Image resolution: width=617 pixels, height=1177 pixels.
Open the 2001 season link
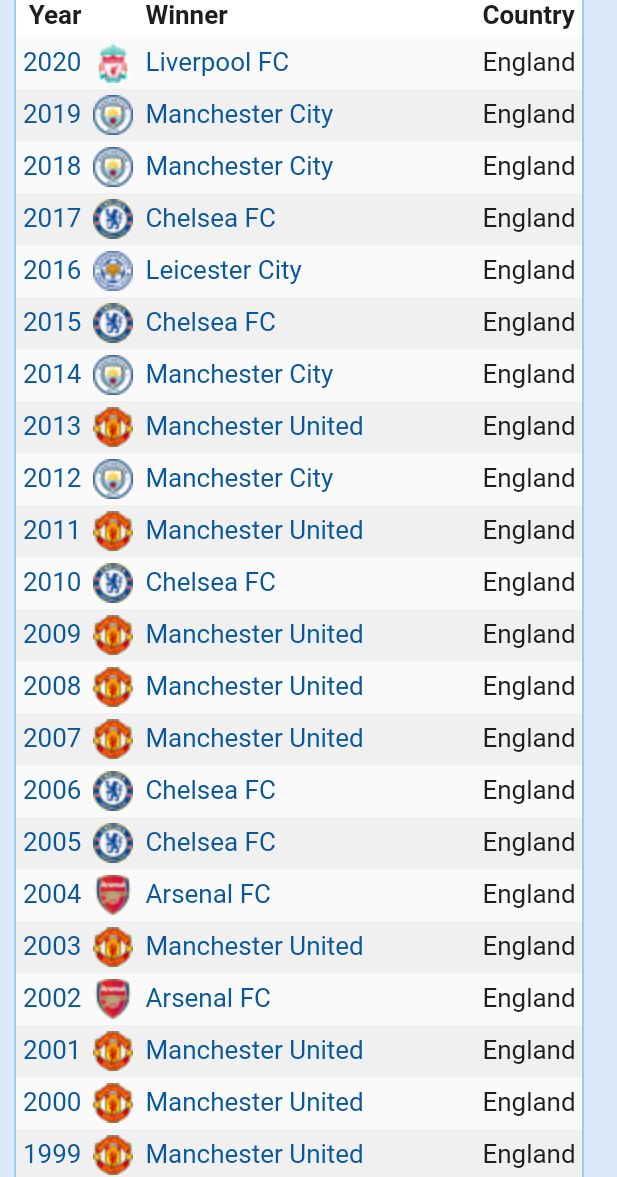click(52, 1051)
